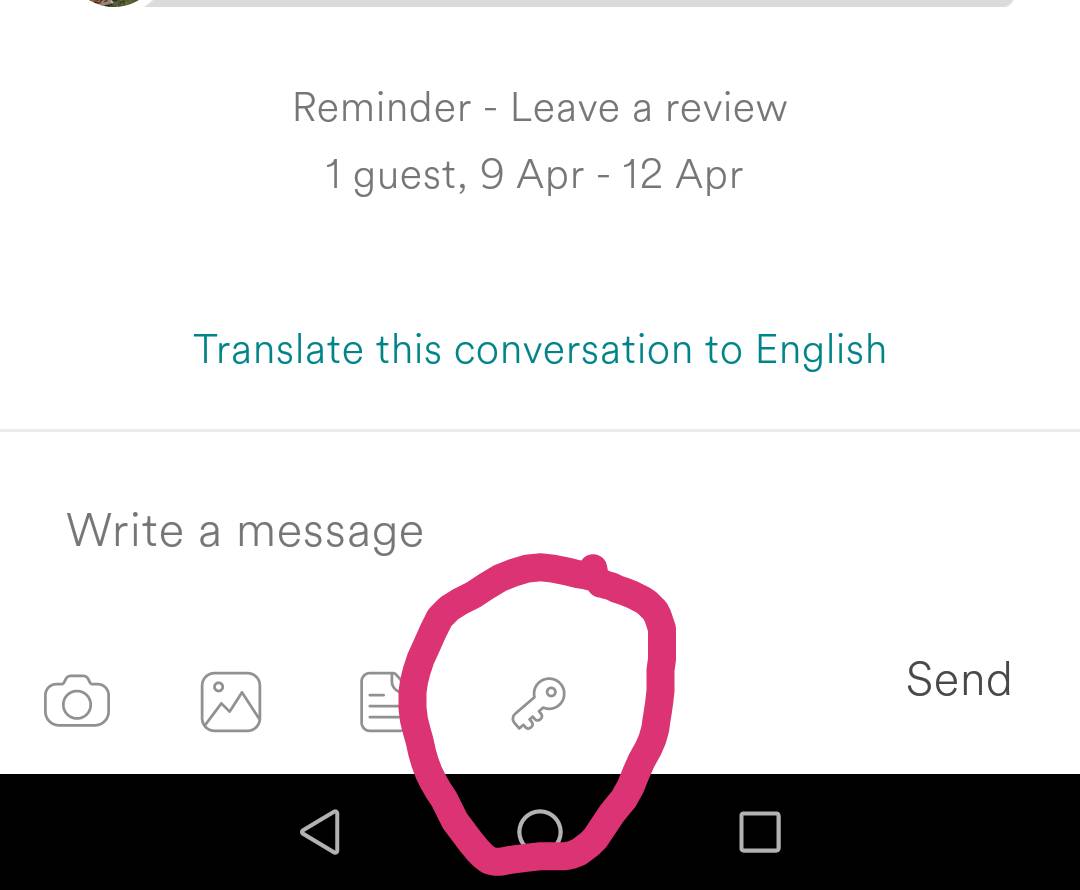Open the image gallery picker
Screen dimensions: 1080x890
tap(231, 702)
